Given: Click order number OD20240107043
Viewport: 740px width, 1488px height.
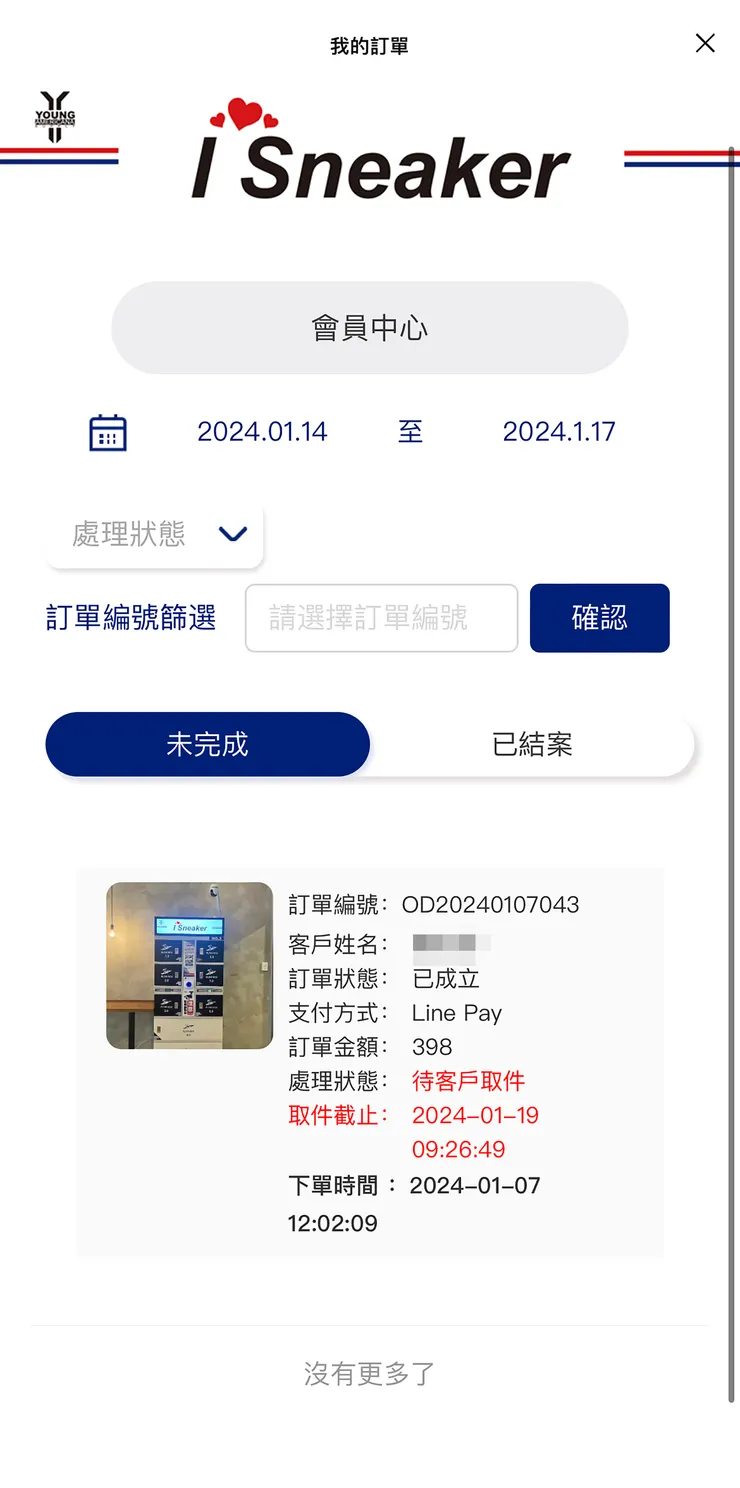Looking at the screenshot, I should (489, 904).
